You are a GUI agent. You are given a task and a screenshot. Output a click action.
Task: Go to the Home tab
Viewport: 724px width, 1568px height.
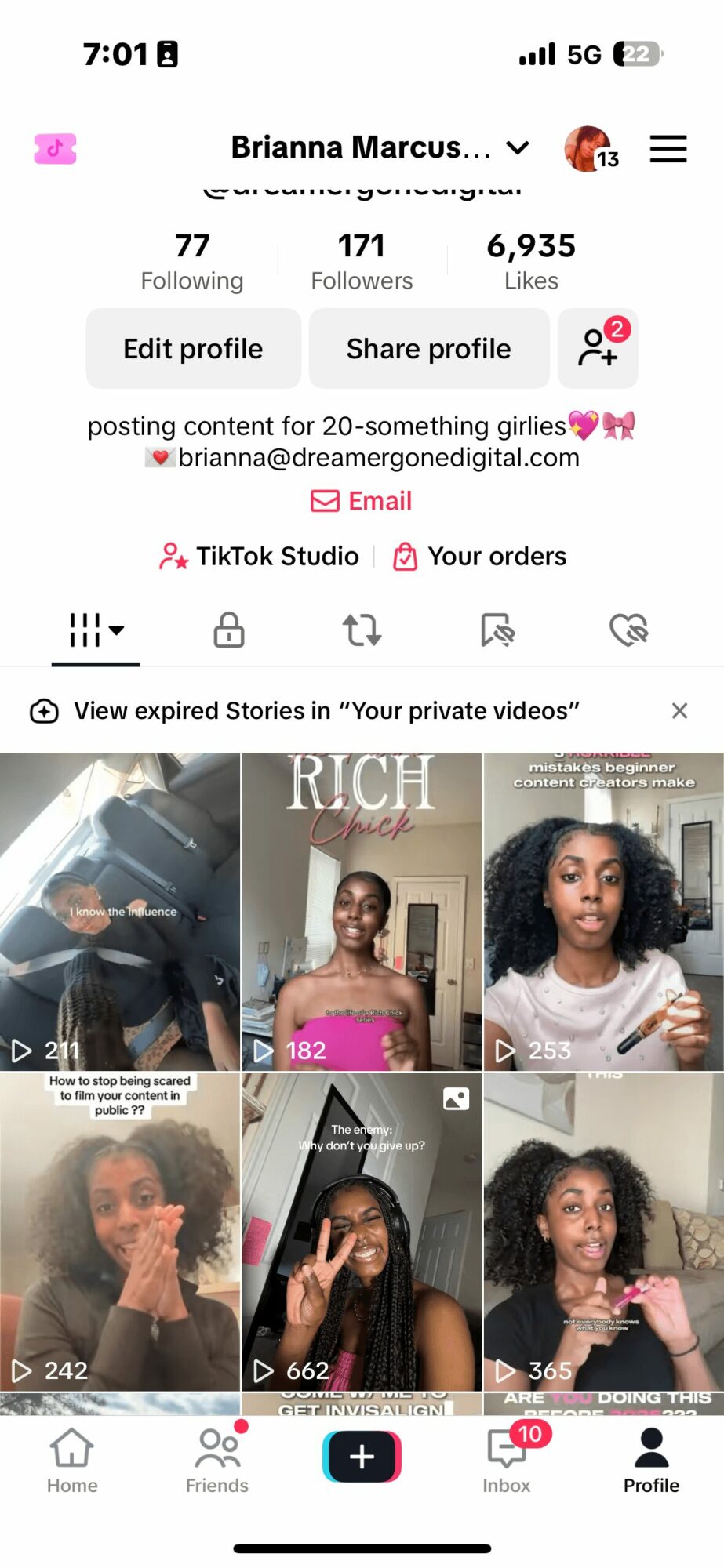click(x=72, y=1460)
